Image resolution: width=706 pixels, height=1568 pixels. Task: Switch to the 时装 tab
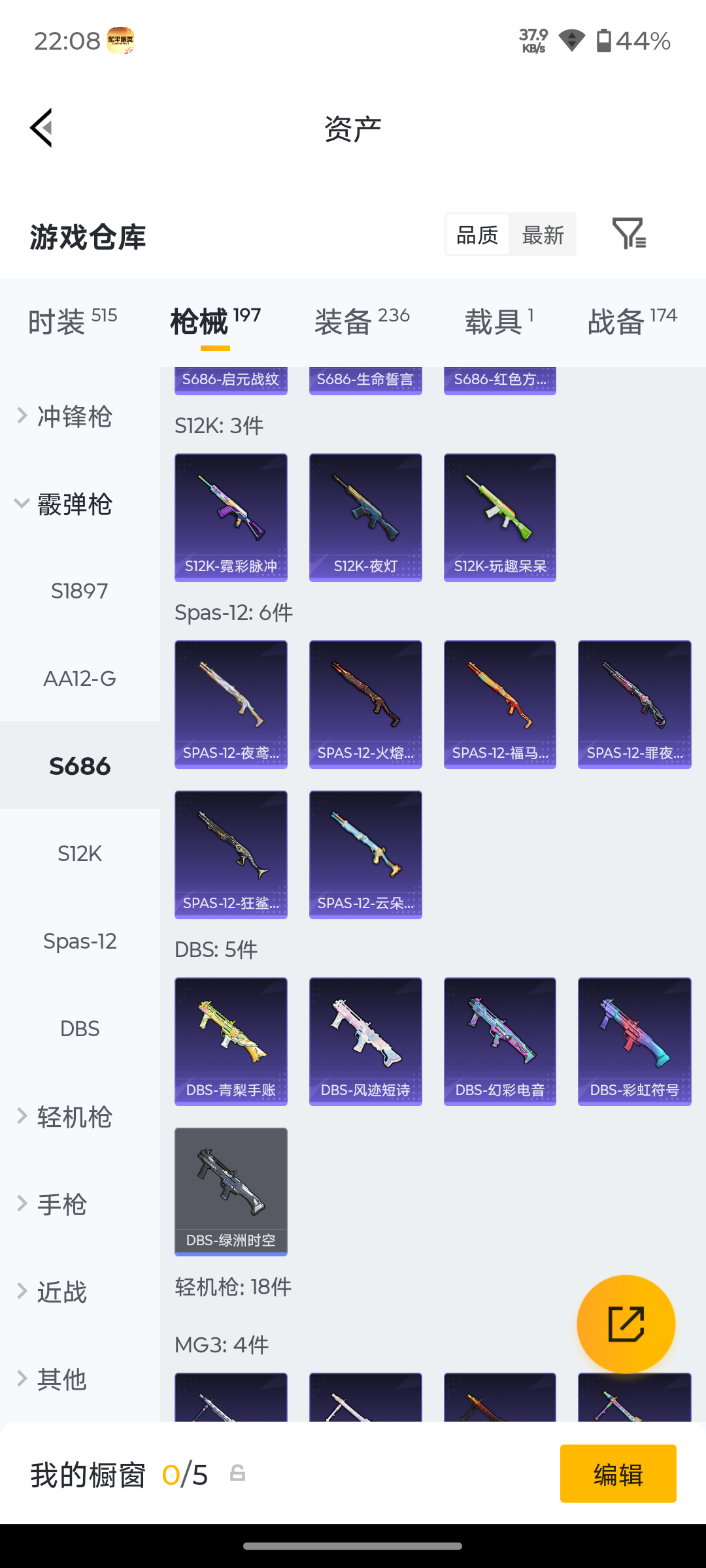click(x=73, y=321)
